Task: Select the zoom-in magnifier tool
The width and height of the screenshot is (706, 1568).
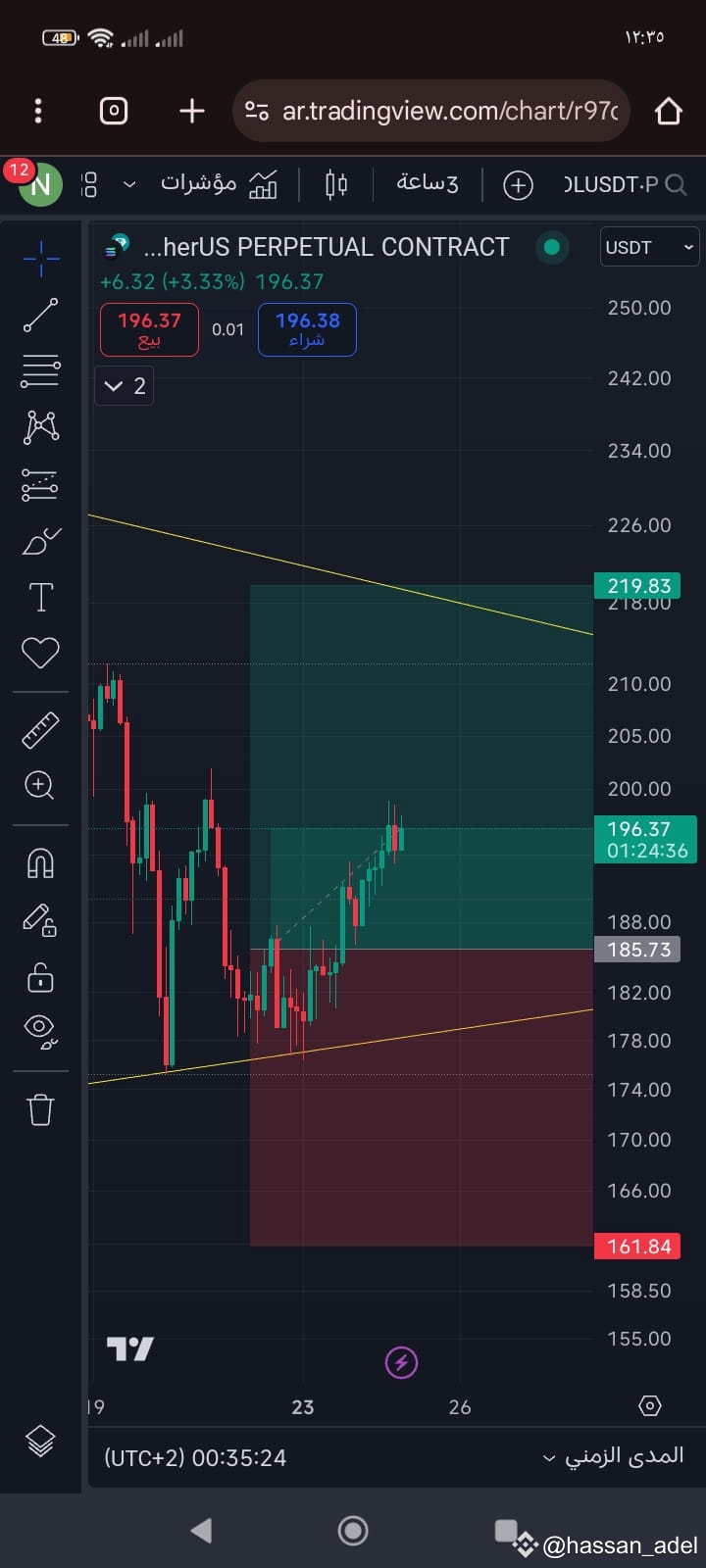Action: coord(40,786)
